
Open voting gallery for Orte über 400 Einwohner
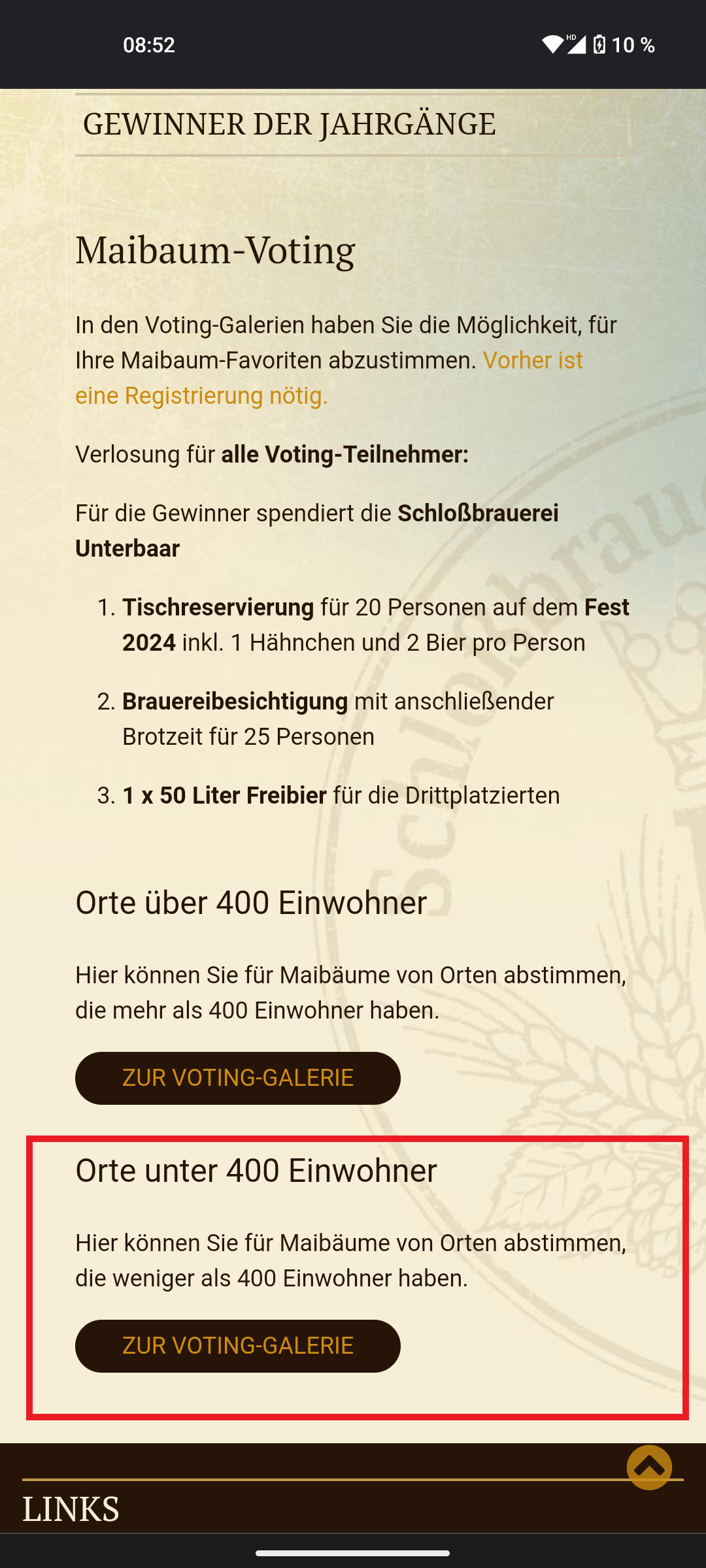(x=237, y=1078)
